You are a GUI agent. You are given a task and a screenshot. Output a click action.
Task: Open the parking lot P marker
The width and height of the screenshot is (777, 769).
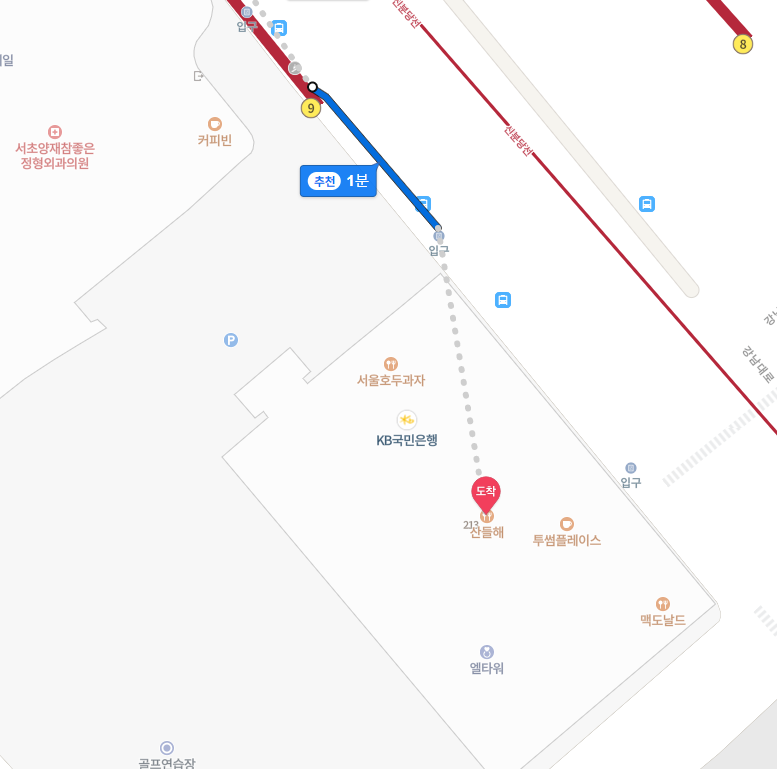[231, 340]
